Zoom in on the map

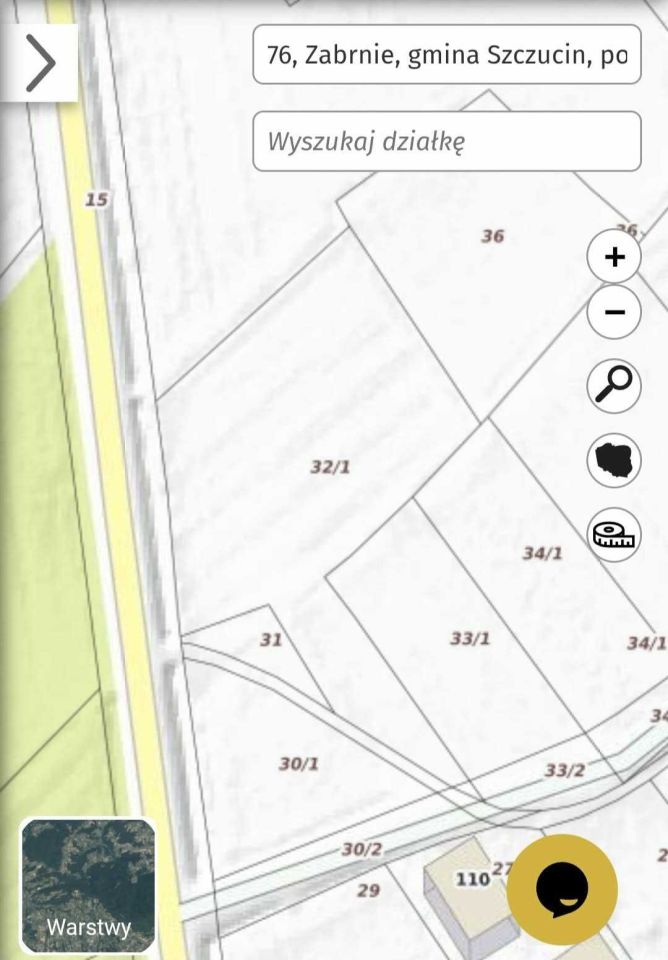coord(614,257)
